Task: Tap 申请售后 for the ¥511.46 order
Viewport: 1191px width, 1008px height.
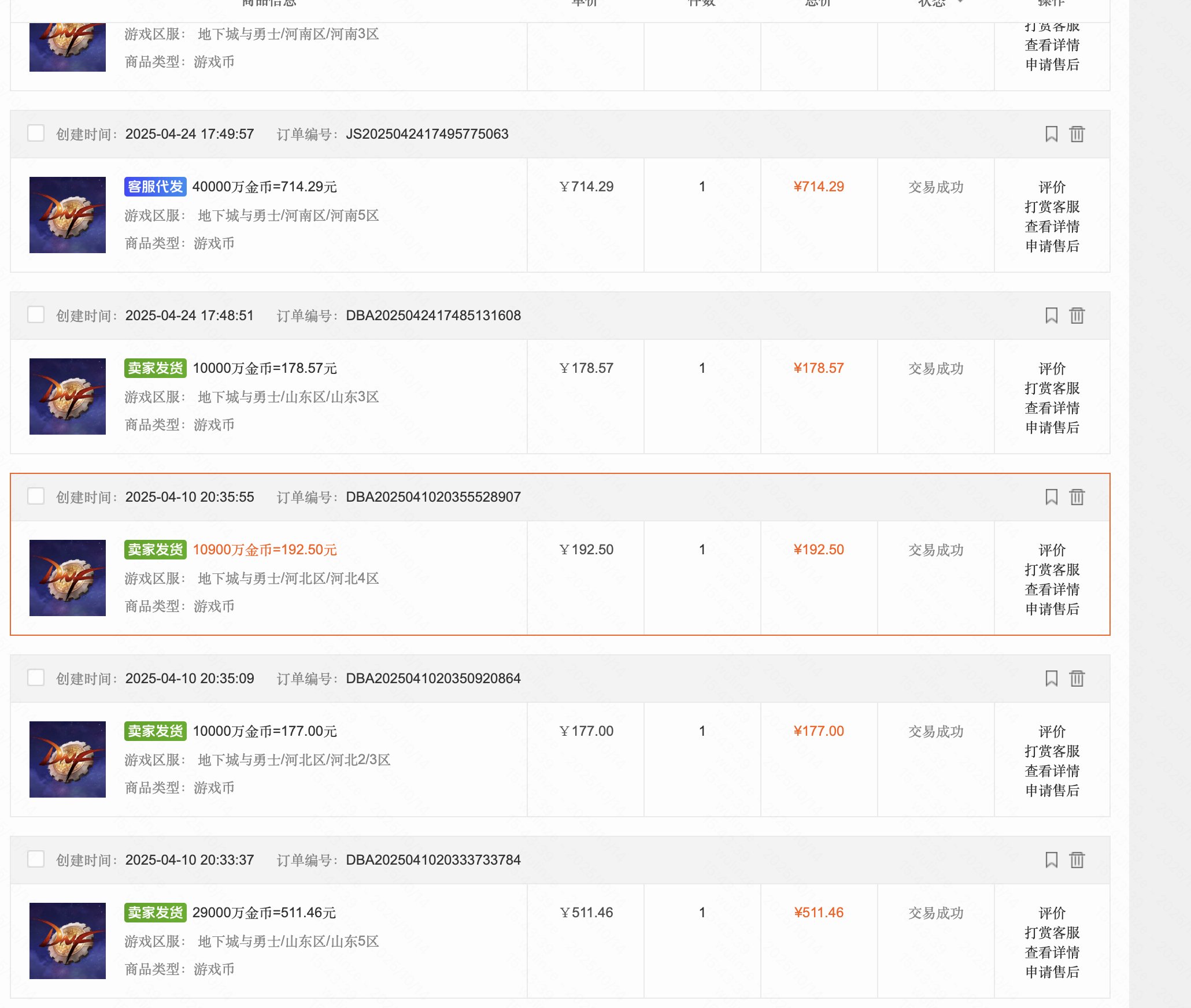Action: tap(1052, 972)
